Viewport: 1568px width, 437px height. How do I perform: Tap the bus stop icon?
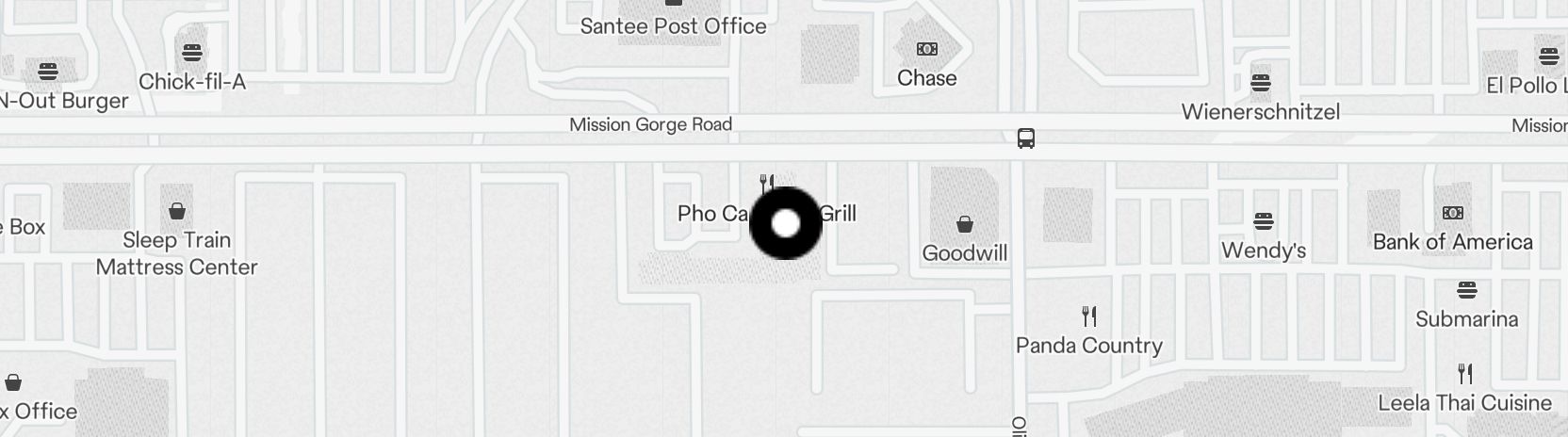(1026, 139)
